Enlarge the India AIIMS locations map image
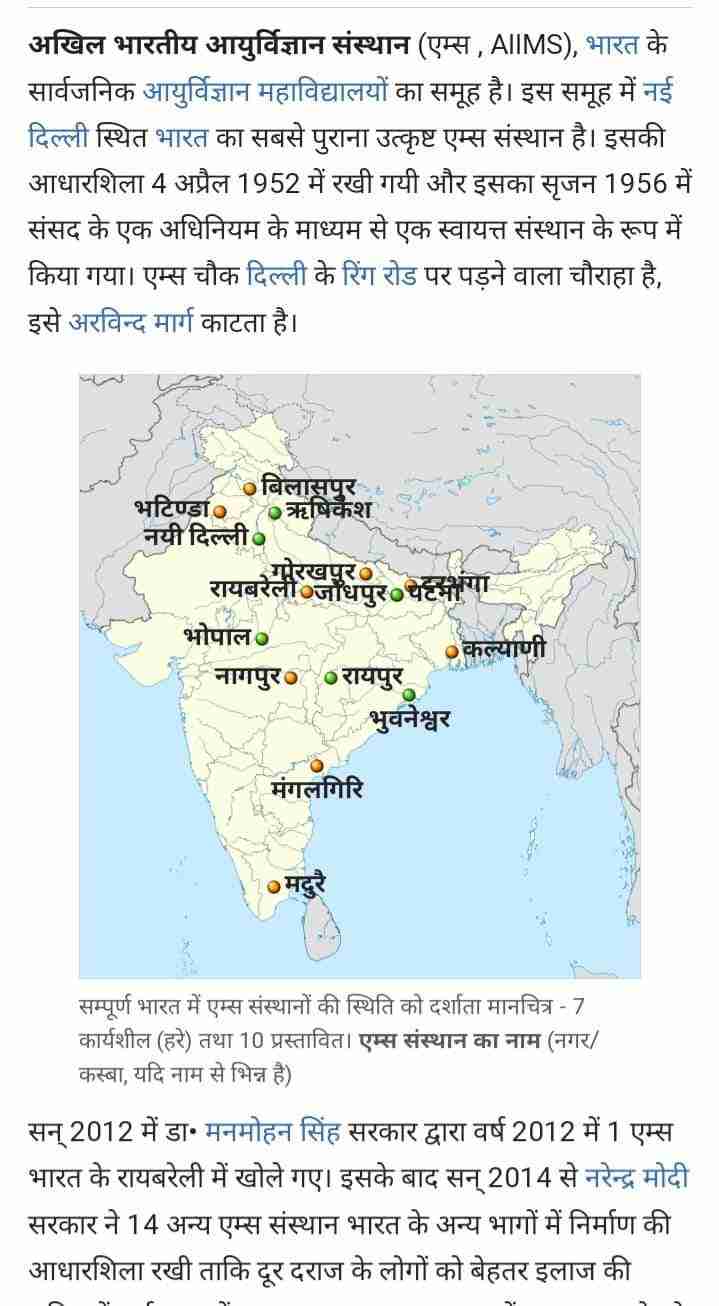 pos(360,676)
